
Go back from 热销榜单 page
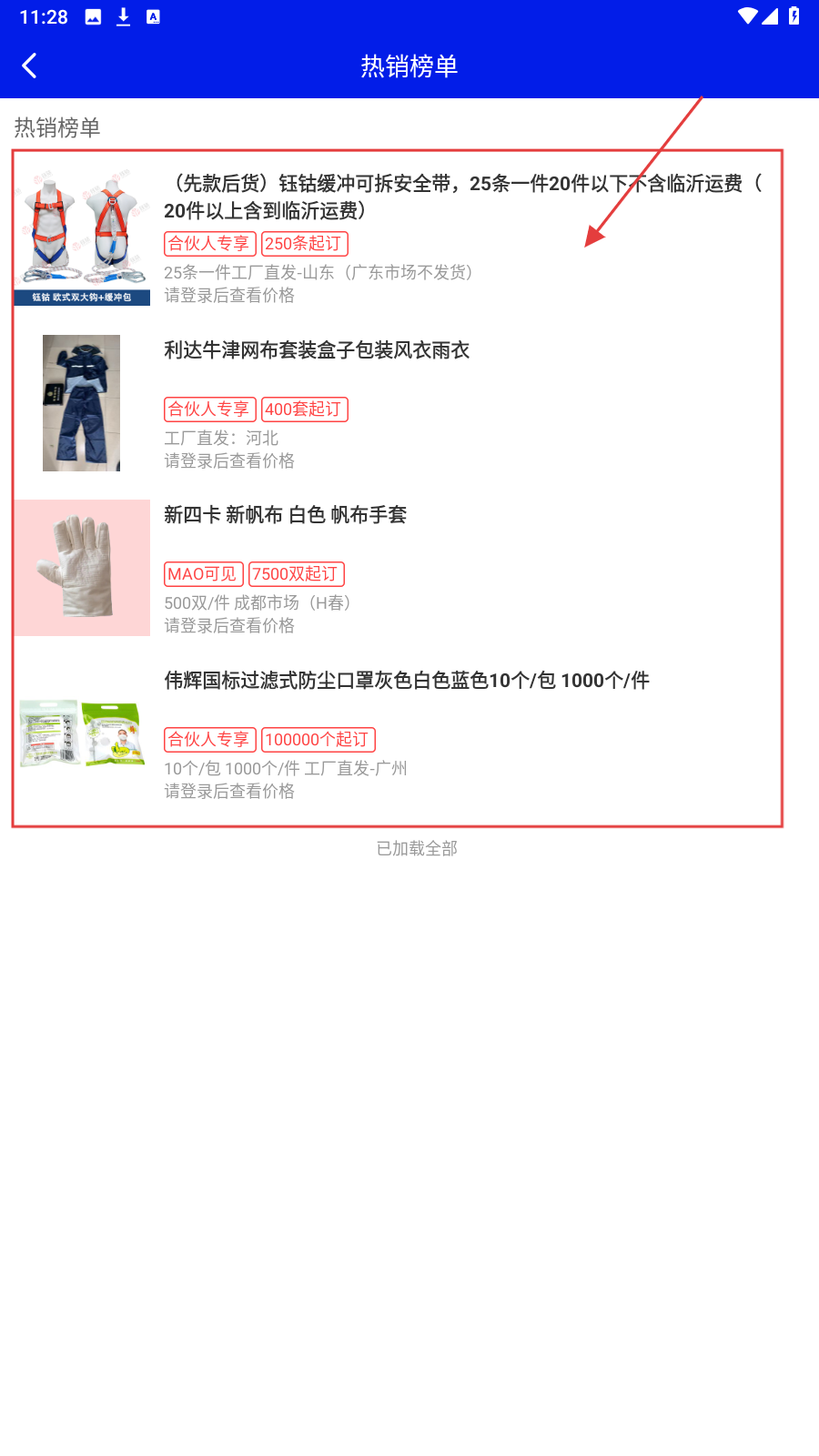29,66
